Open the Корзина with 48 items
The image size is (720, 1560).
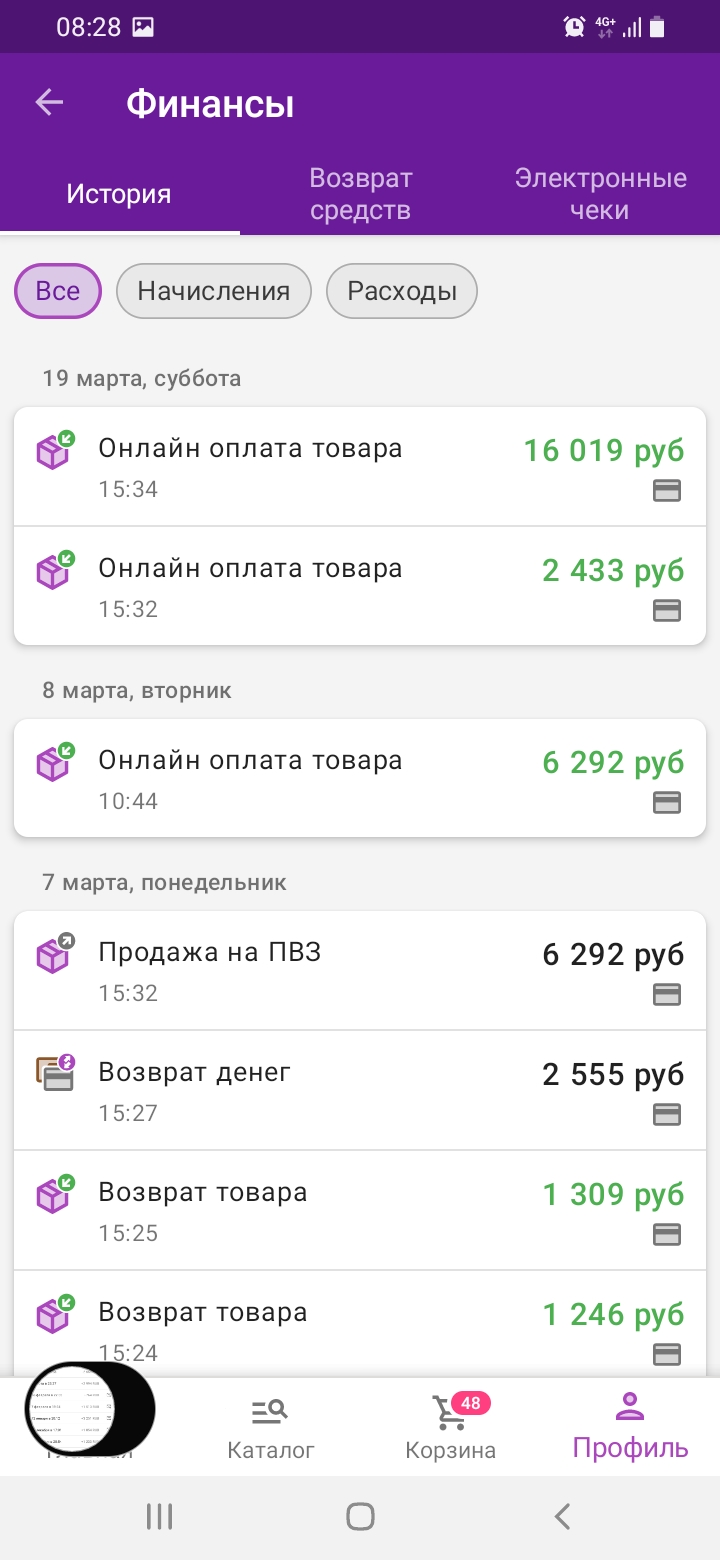[x=450, y=1428]
